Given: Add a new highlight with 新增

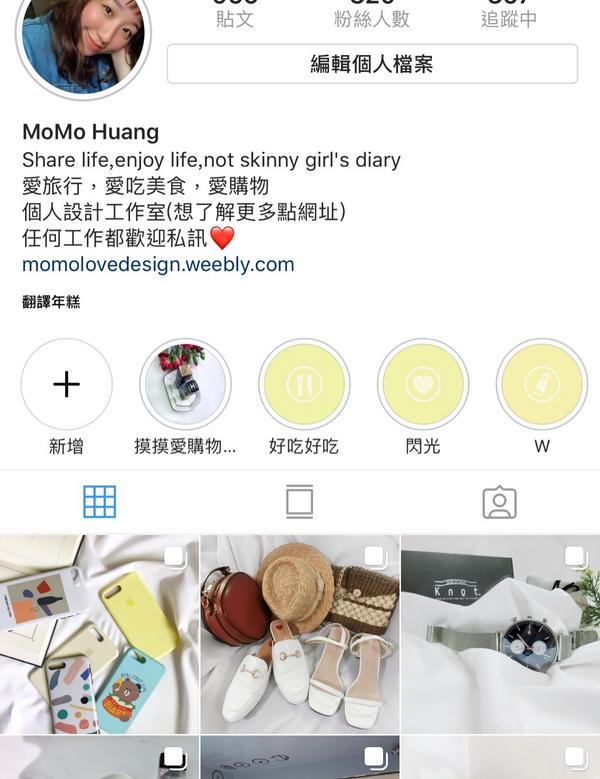Looking at the screenshot, I should tap(66, 385).
